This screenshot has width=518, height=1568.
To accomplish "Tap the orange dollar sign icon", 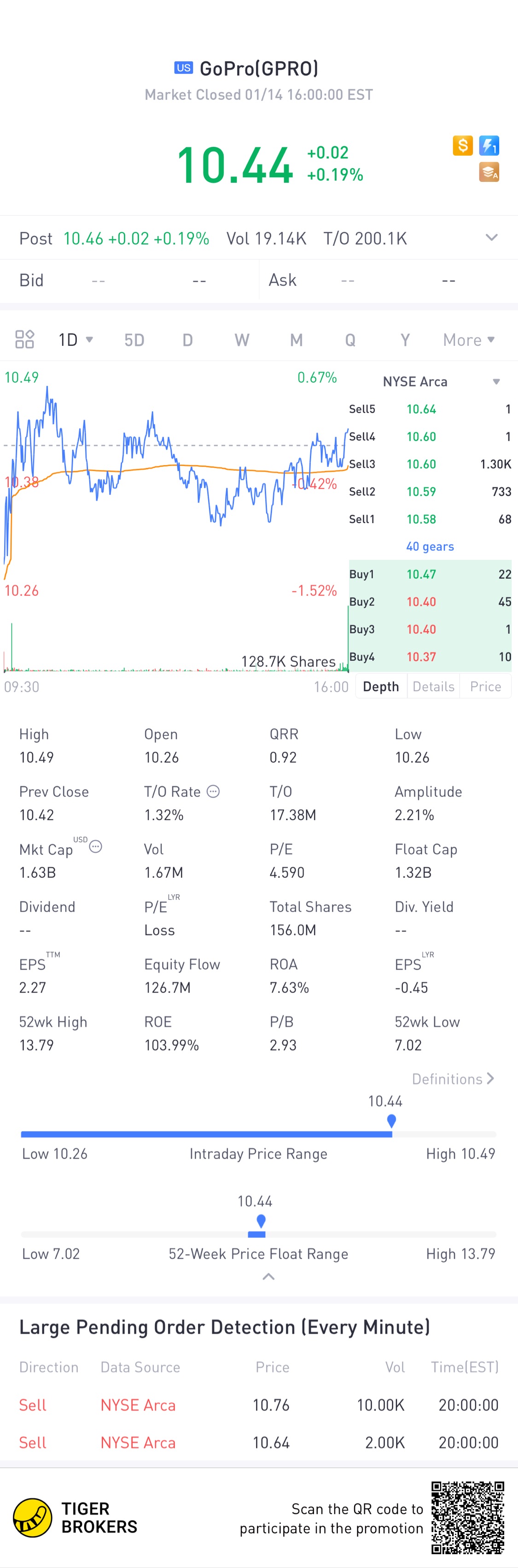I will pos(463,146).
